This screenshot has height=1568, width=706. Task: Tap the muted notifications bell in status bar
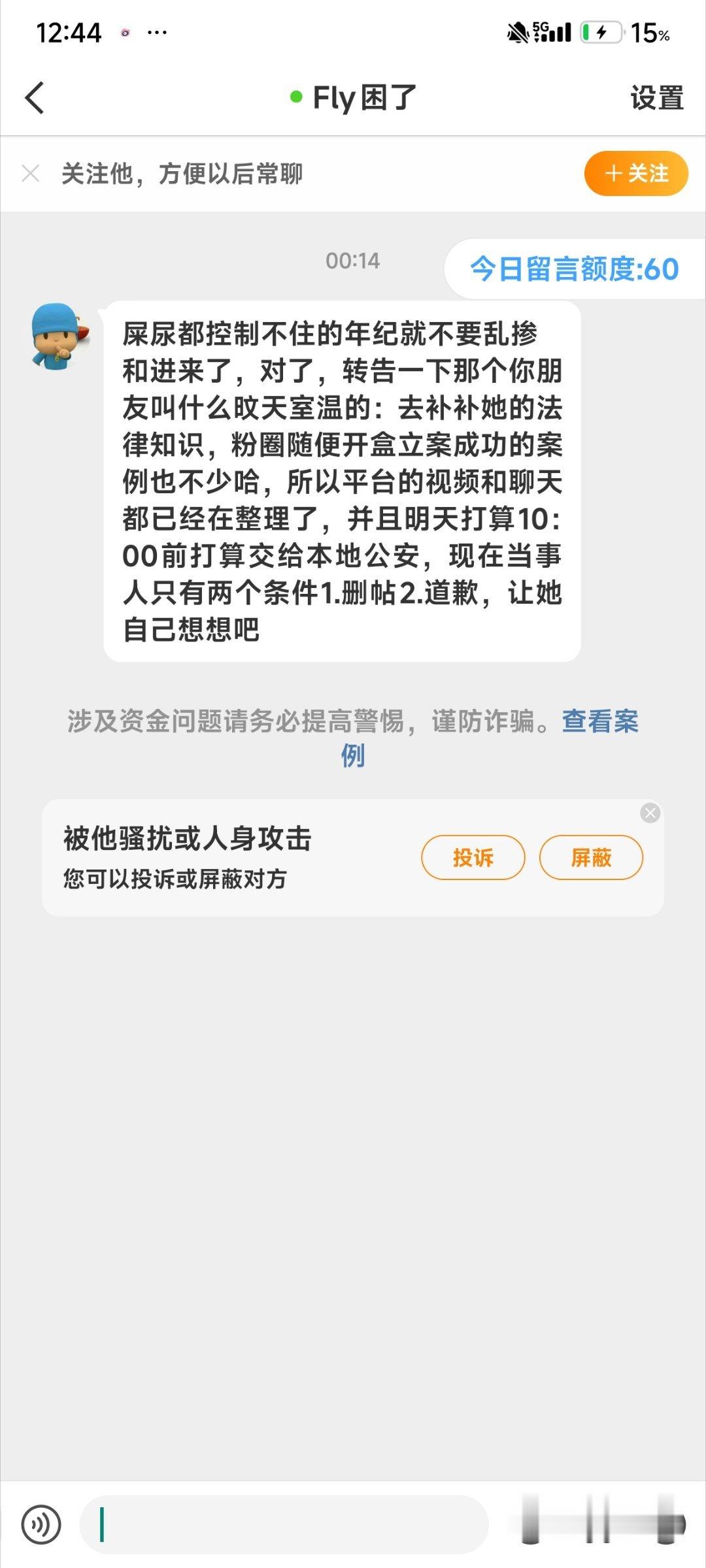pyautogui.click(x=518, y=31)
